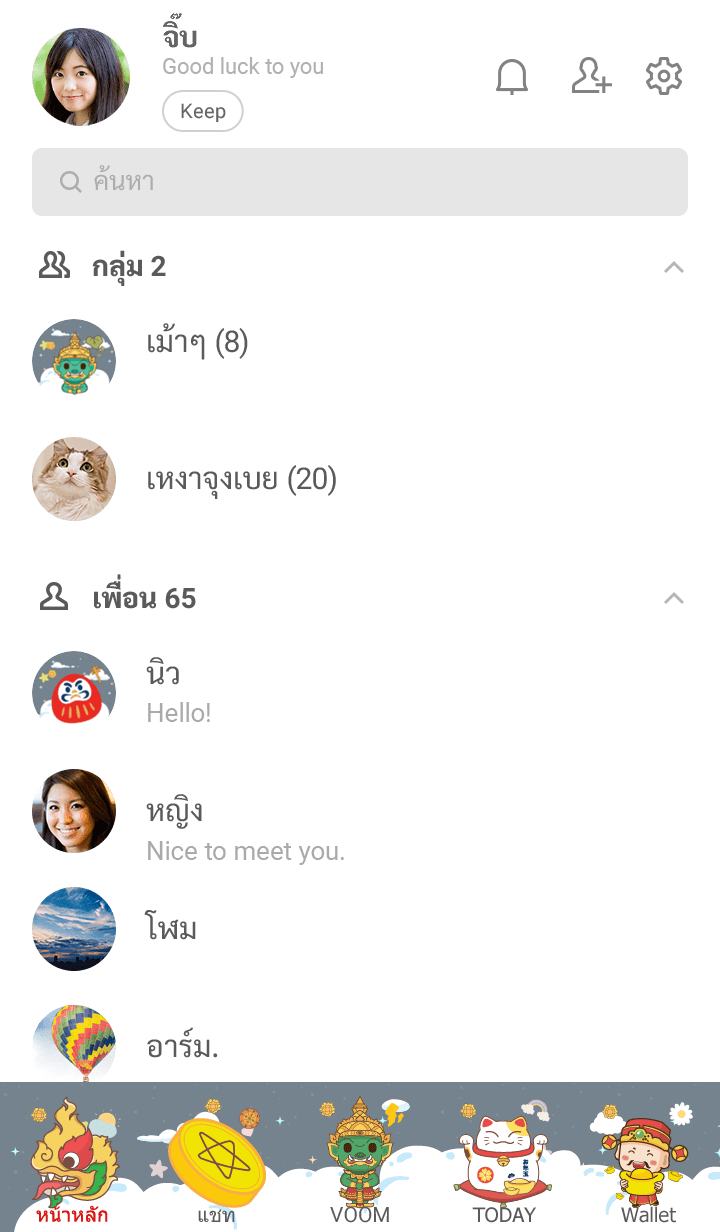Collapse the เพื่อน 65 friends list
Screen dimensions: 720x1232
[x=674, y=598]
